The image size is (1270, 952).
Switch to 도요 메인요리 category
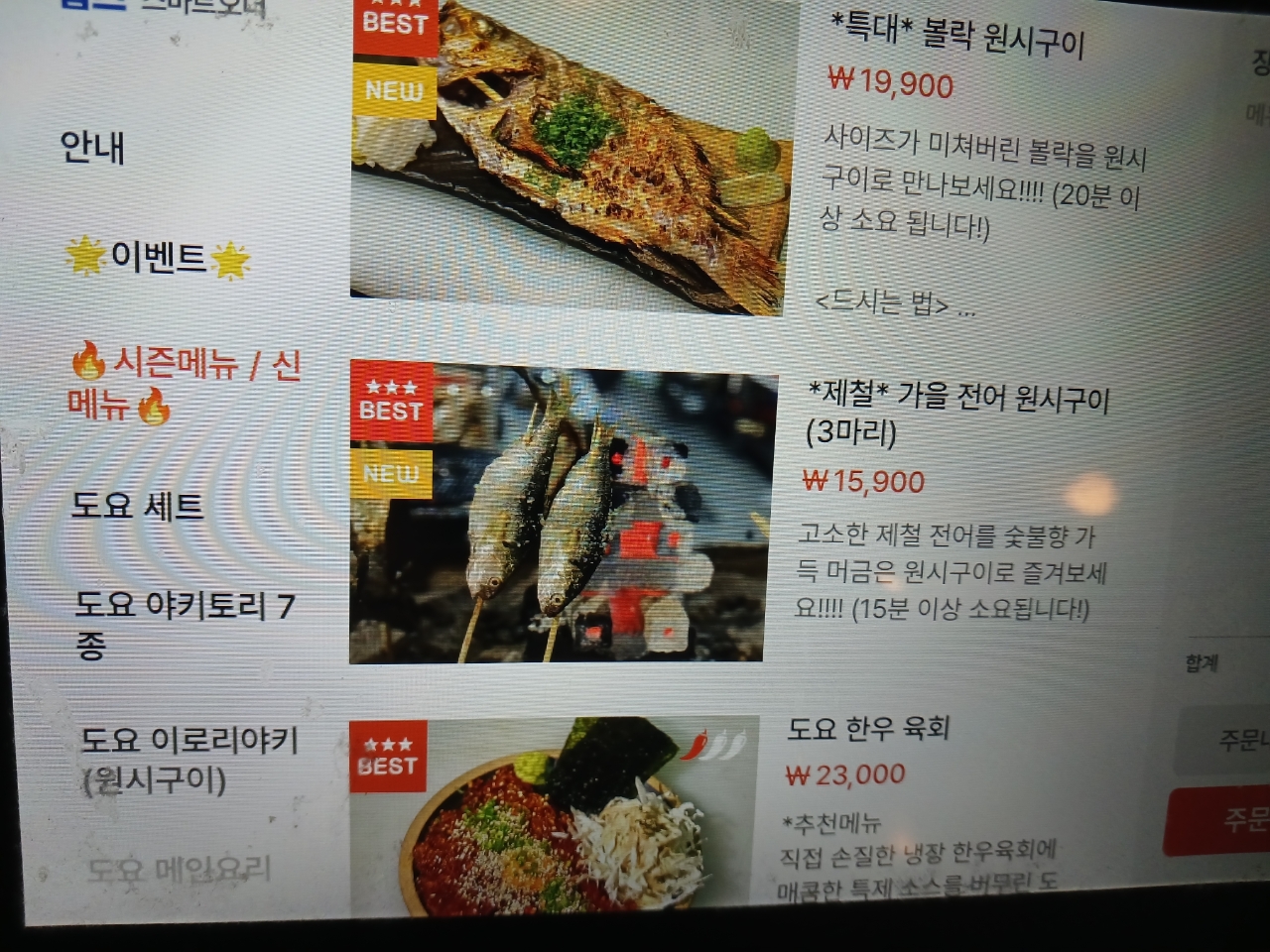tap(179, 871)
